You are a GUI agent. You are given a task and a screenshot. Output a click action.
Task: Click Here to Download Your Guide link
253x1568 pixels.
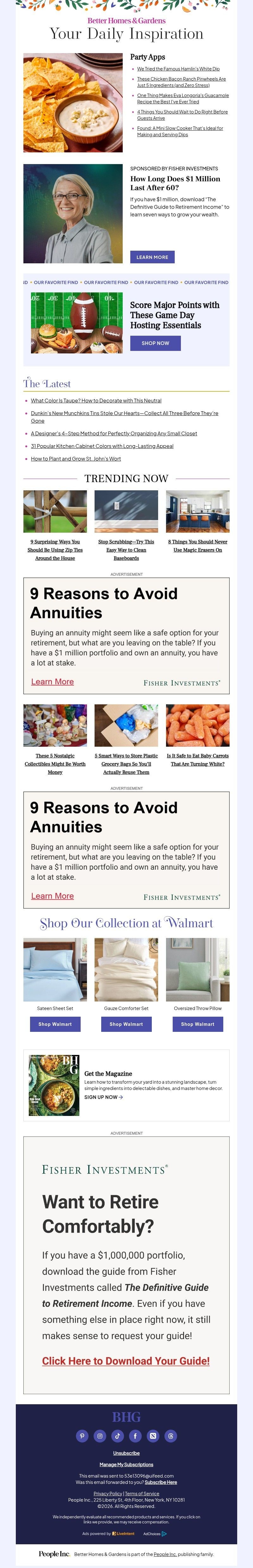coord(126,1361)
